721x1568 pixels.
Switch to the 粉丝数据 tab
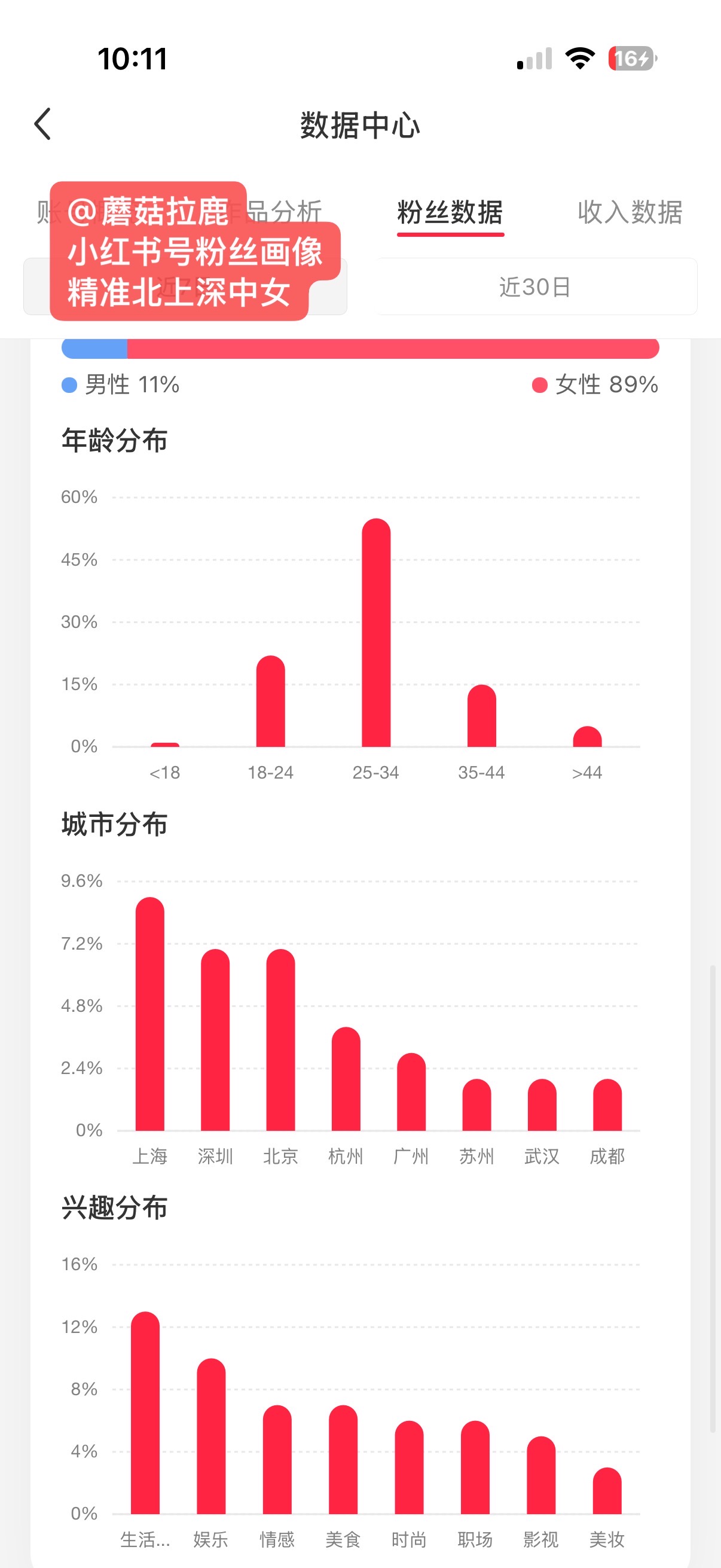coord(450,212)
